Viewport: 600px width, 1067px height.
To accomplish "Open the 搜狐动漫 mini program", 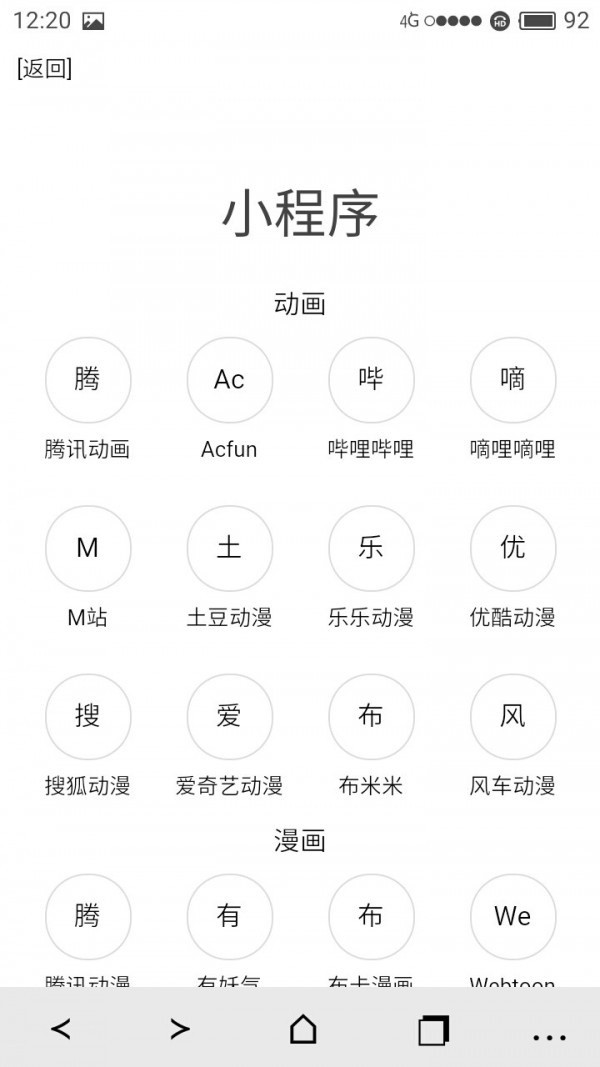I will coord(88,716).
